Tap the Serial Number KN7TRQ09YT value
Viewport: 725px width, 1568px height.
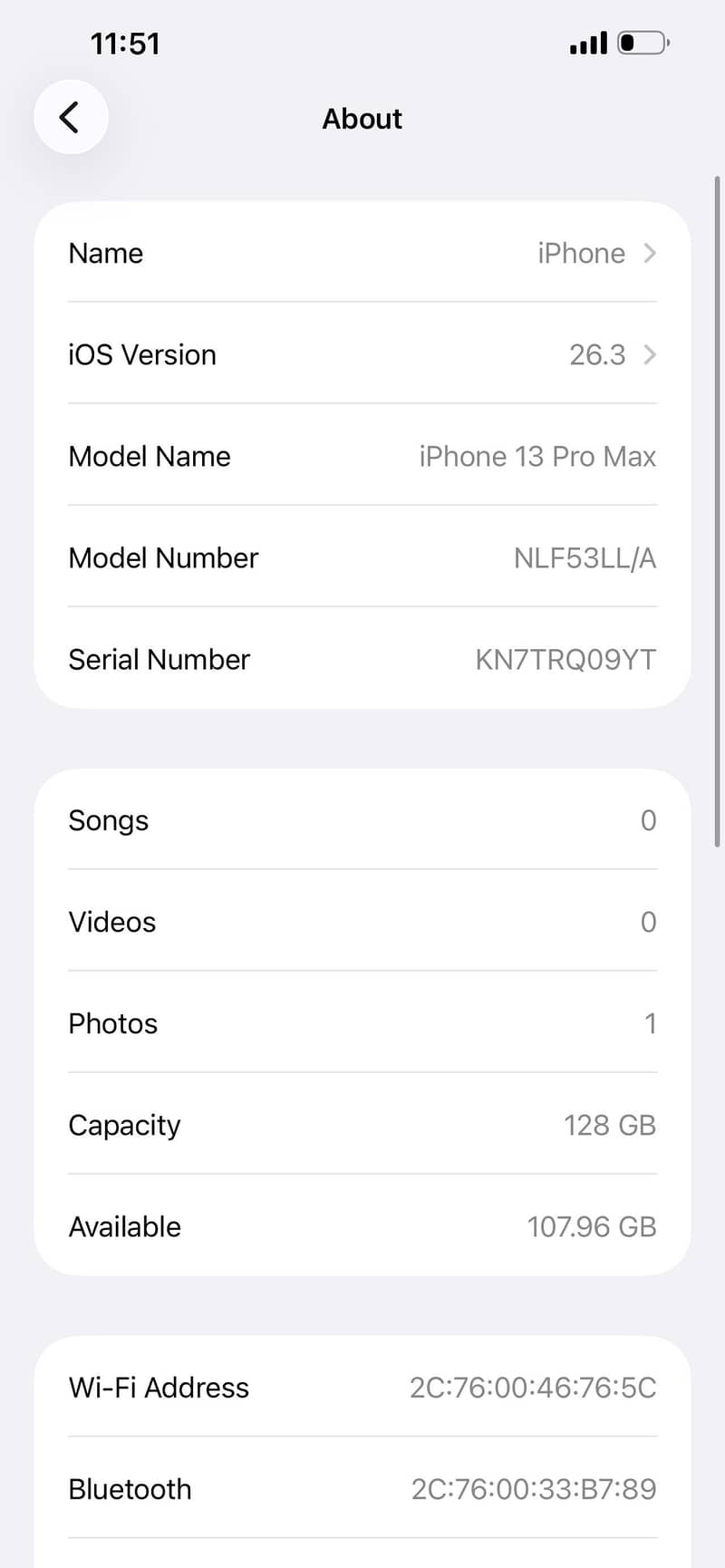[566, 659]
